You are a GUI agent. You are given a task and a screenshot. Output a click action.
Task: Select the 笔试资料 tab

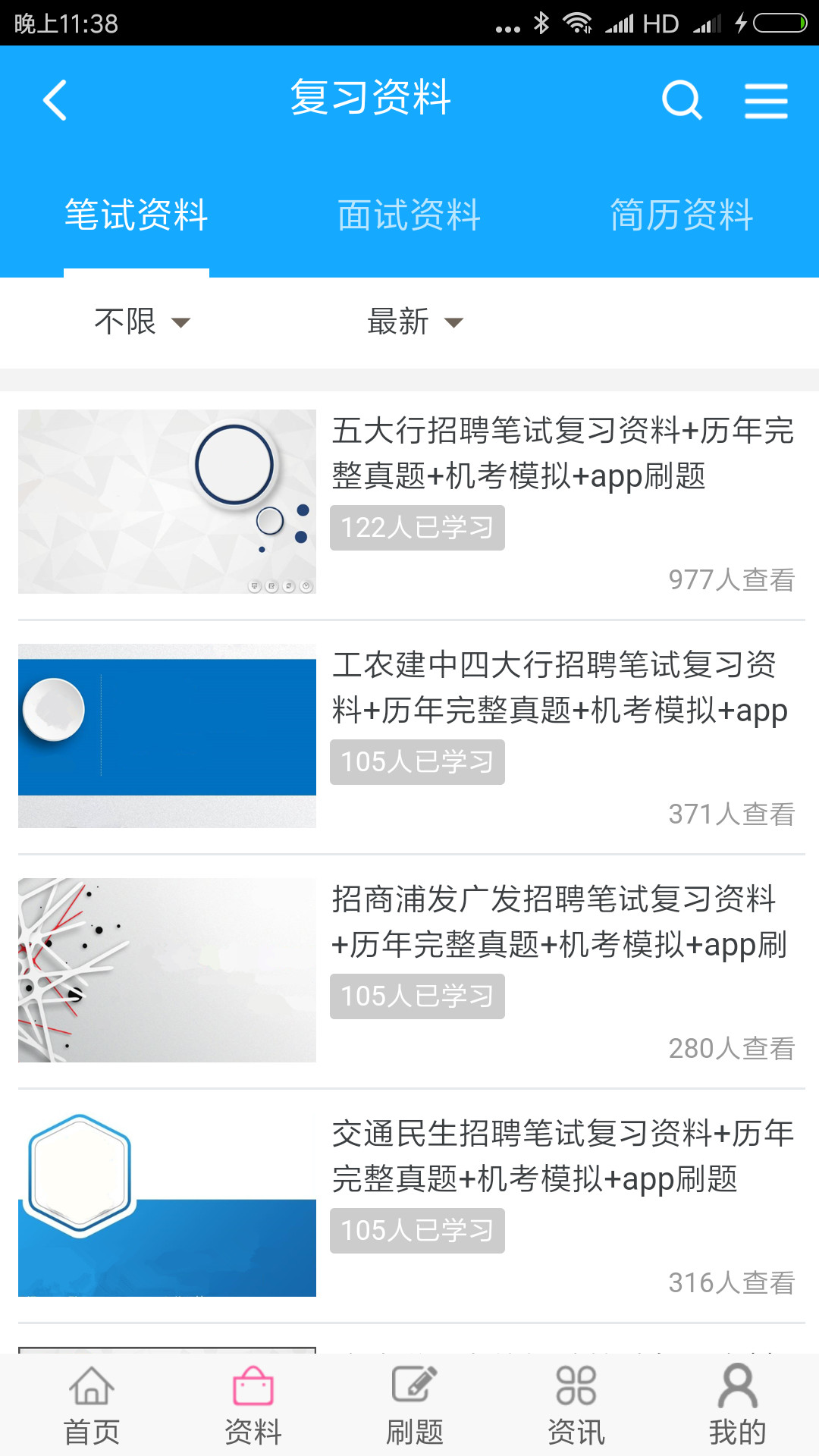point(136,215)
